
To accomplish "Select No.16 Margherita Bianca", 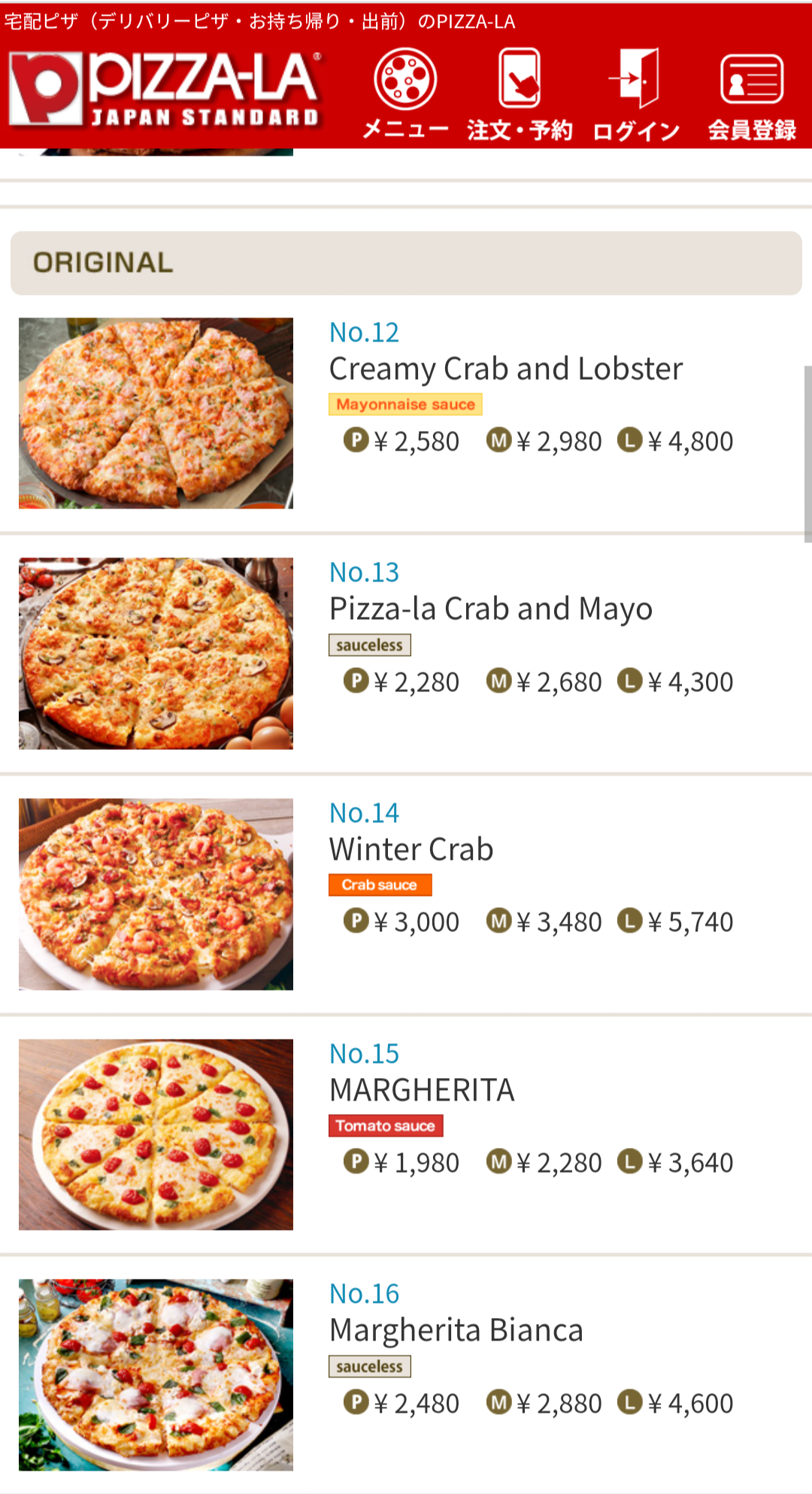I will pyautogui.click(x=456, y=1330).
